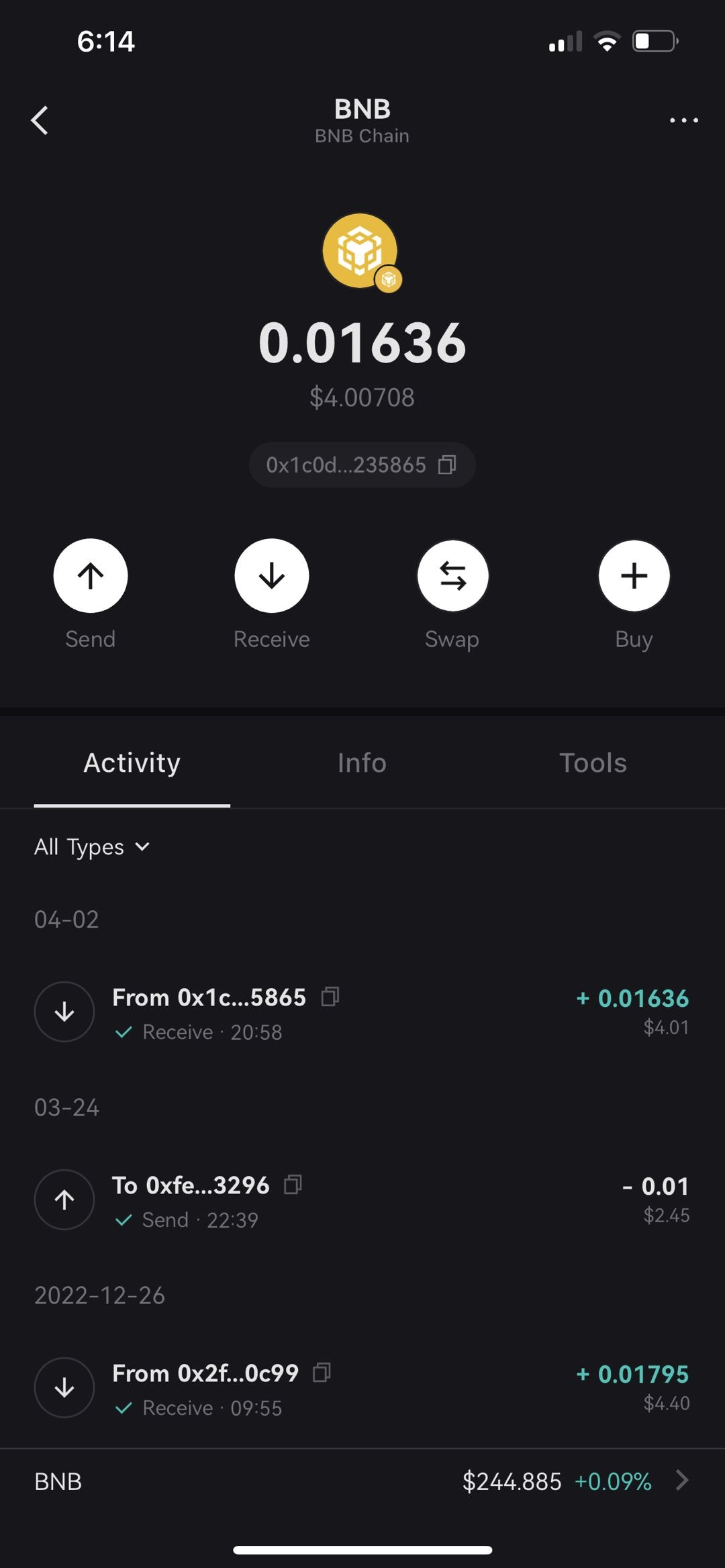Open the three-dot overflow menu
The image size is (725, 1568).
tap(683, 121)
